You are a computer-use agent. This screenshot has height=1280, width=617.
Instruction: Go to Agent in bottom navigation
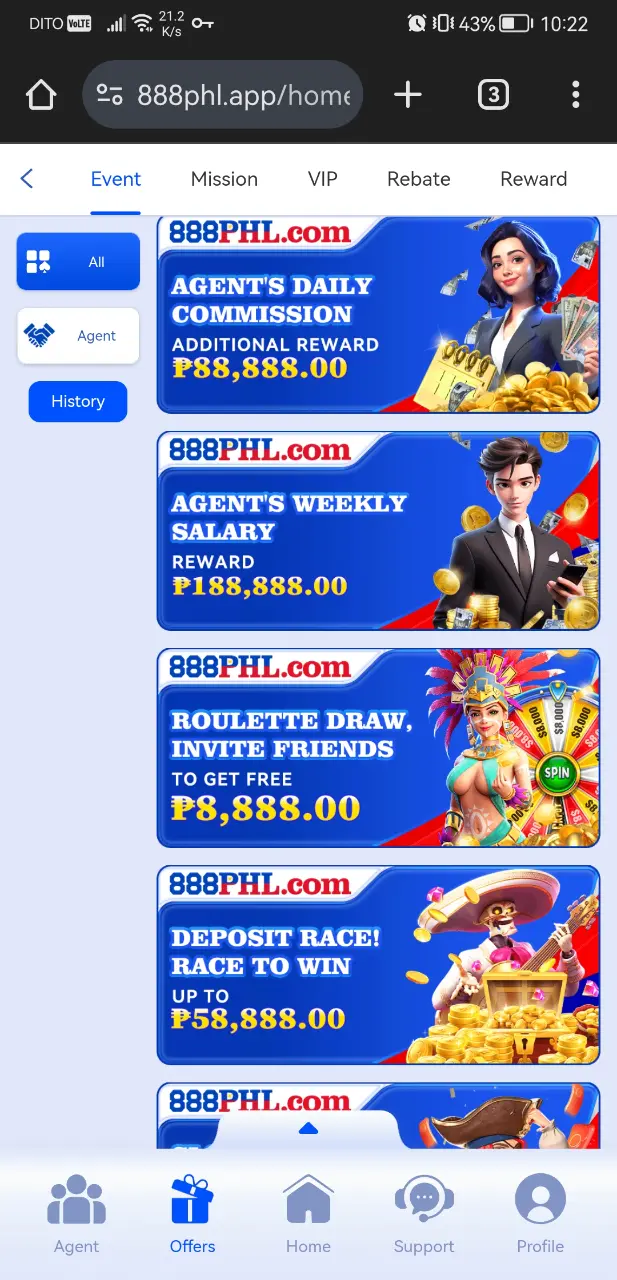pyautogui.click(x=76, y=1213)
